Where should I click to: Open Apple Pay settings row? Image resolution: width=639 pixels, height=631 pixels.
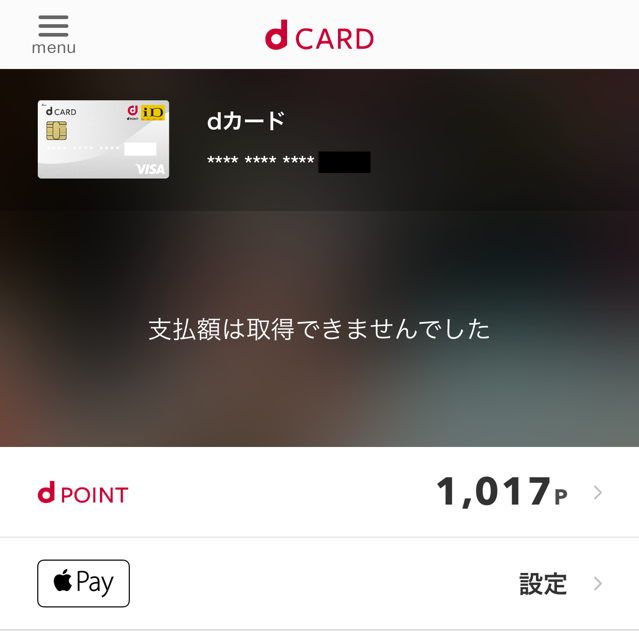[x=319, y=584]
